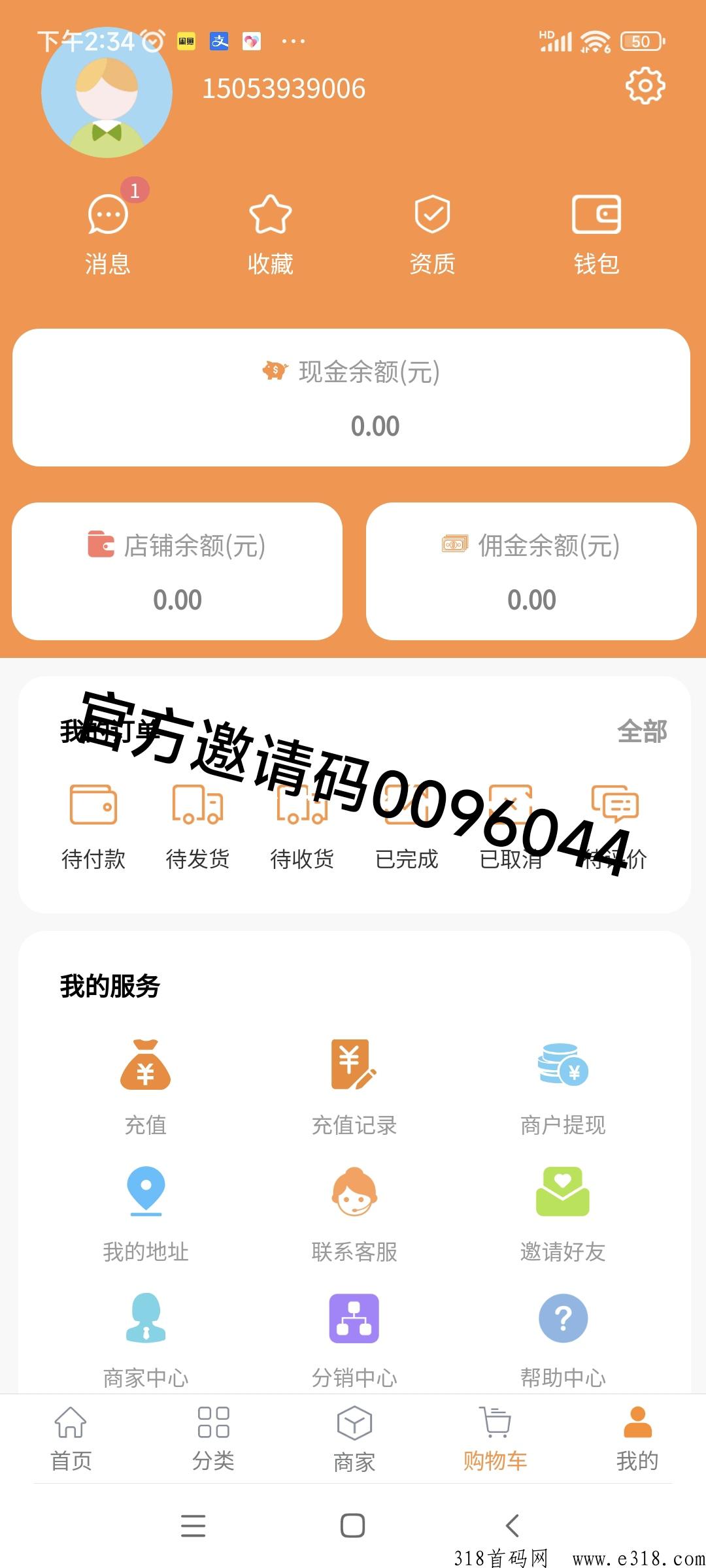
Task: Switch to 分类 categories tab
Action: 213,1439
